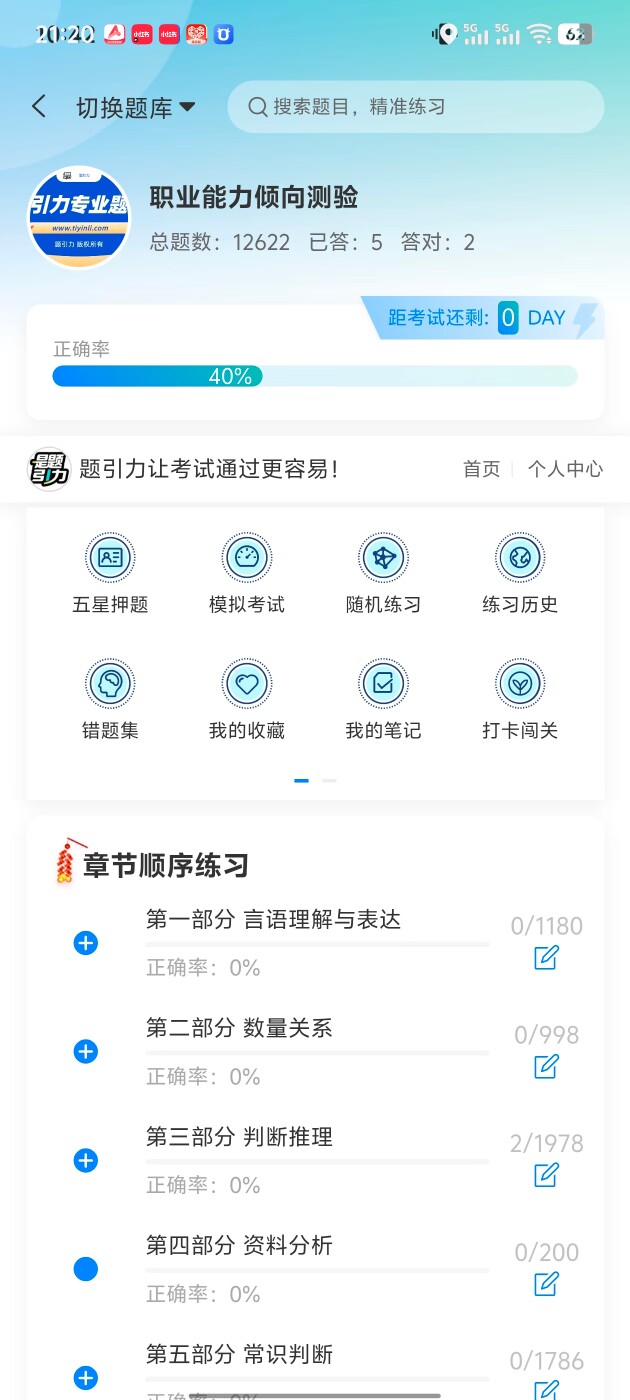View 练习历史
This screenshot has height=1400, width=630.
point(520,574)
